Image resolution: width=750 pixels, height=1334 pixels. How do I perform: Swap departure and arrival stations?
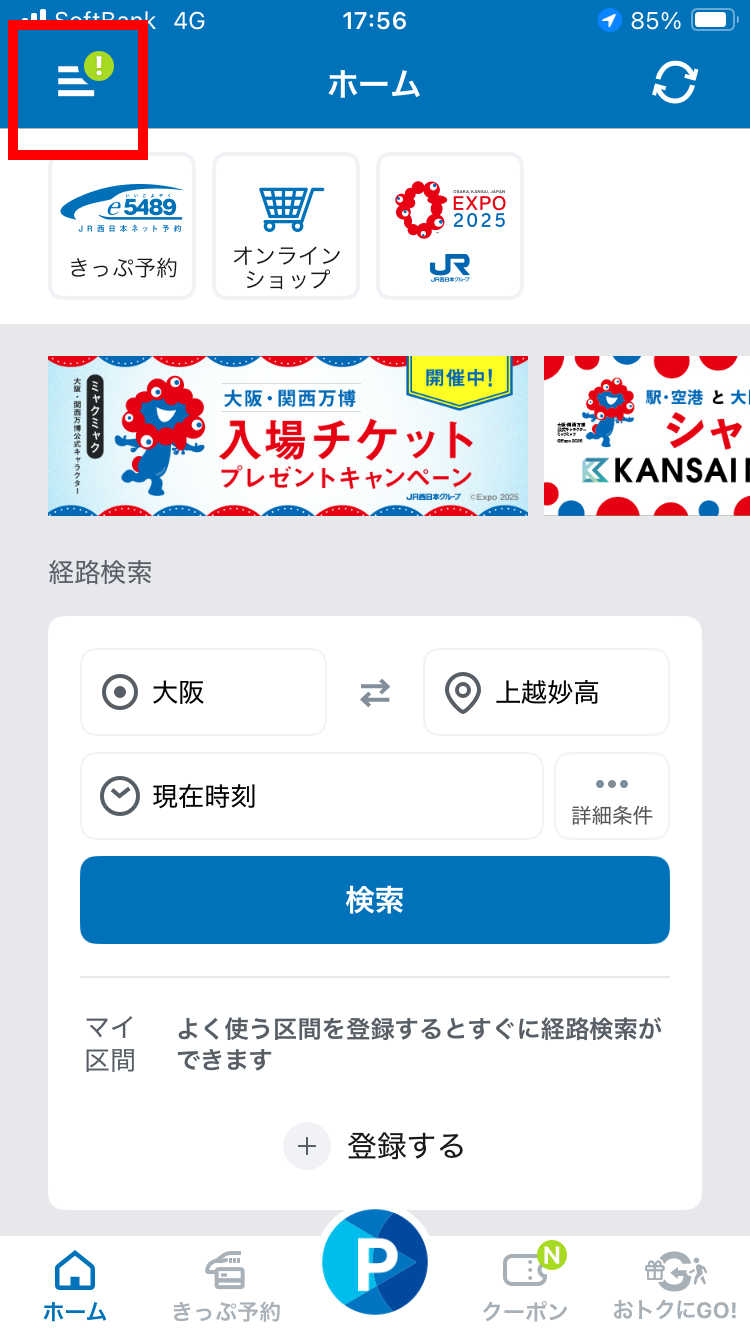pyautogui.click(x=375, y=692)
